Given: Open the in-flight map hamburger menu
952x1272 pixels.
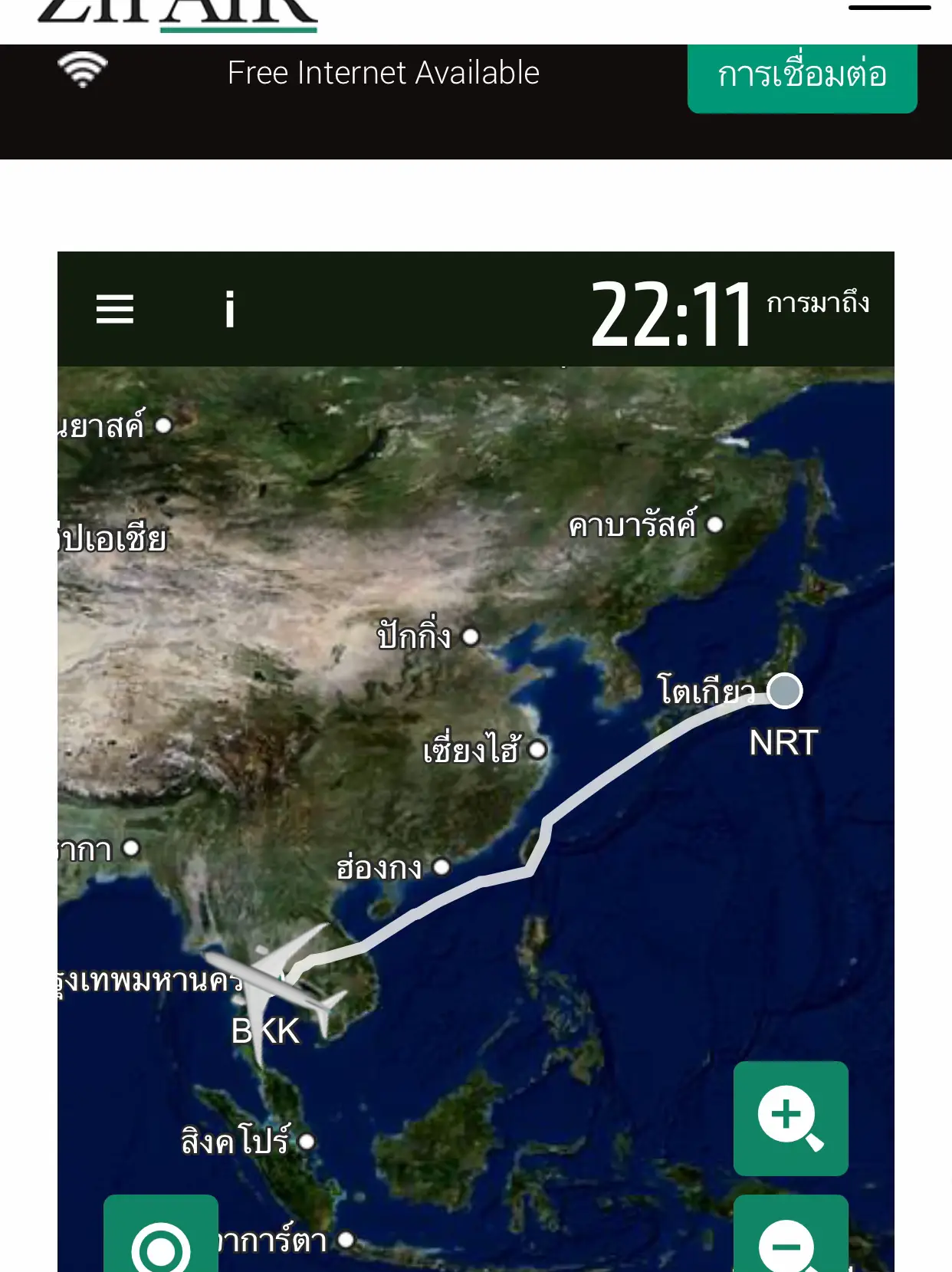Looking at the screenshot, I should point(117,310).
